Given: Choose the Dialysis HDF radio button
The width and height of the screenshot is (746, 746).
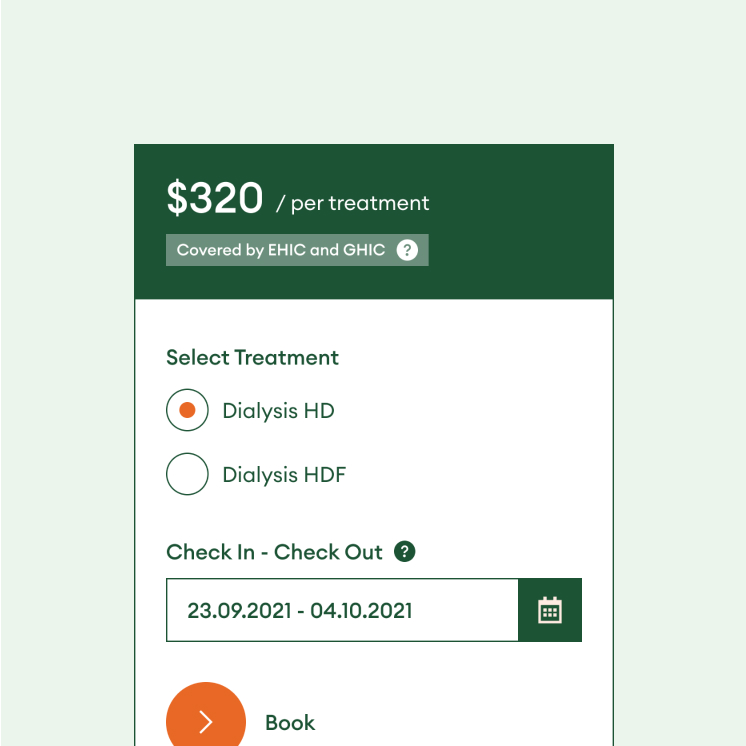Looking at the screenshot, I should [187, 475].
